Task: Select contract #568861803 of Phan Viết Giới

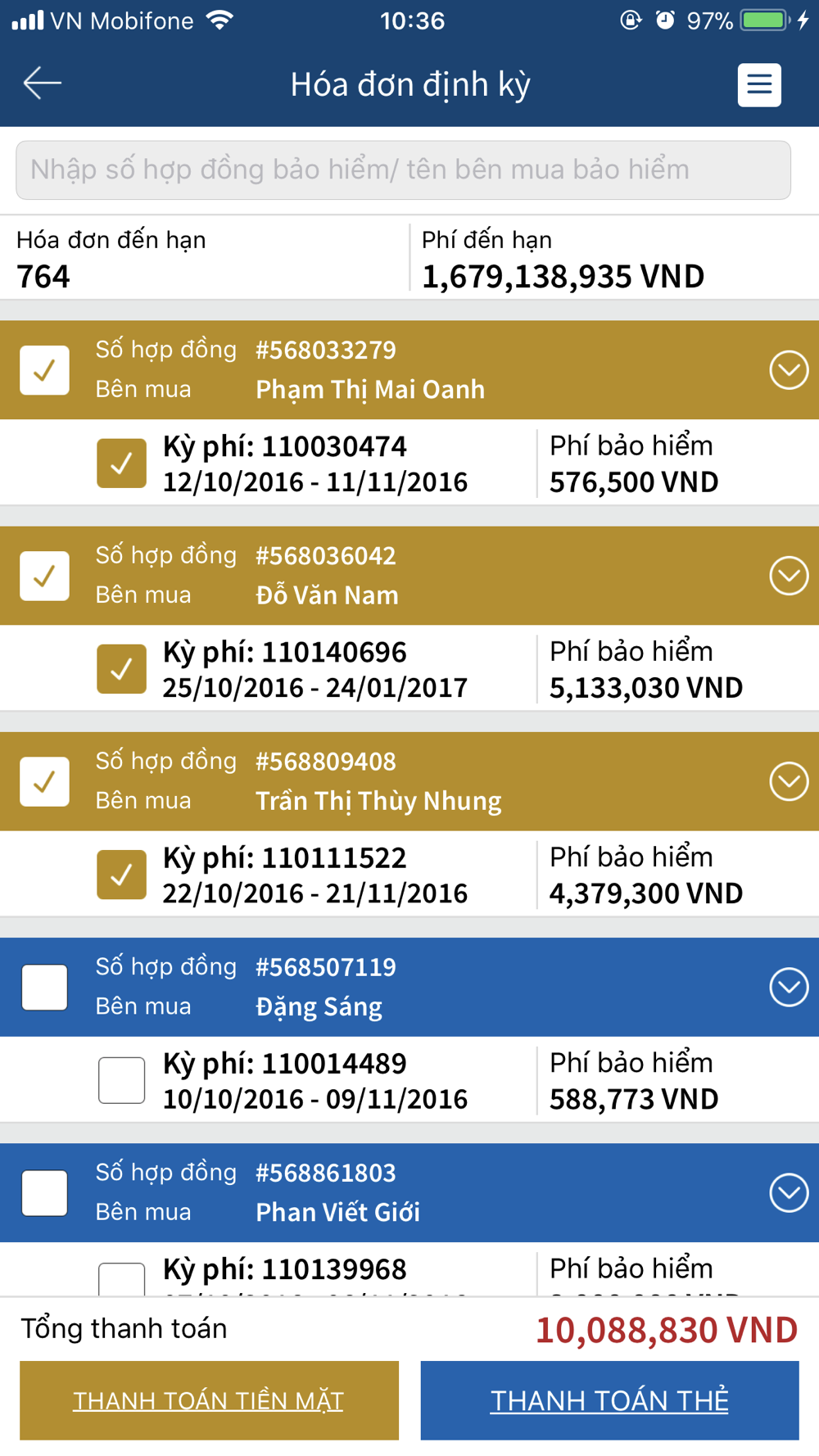Action: [44, 1192]
